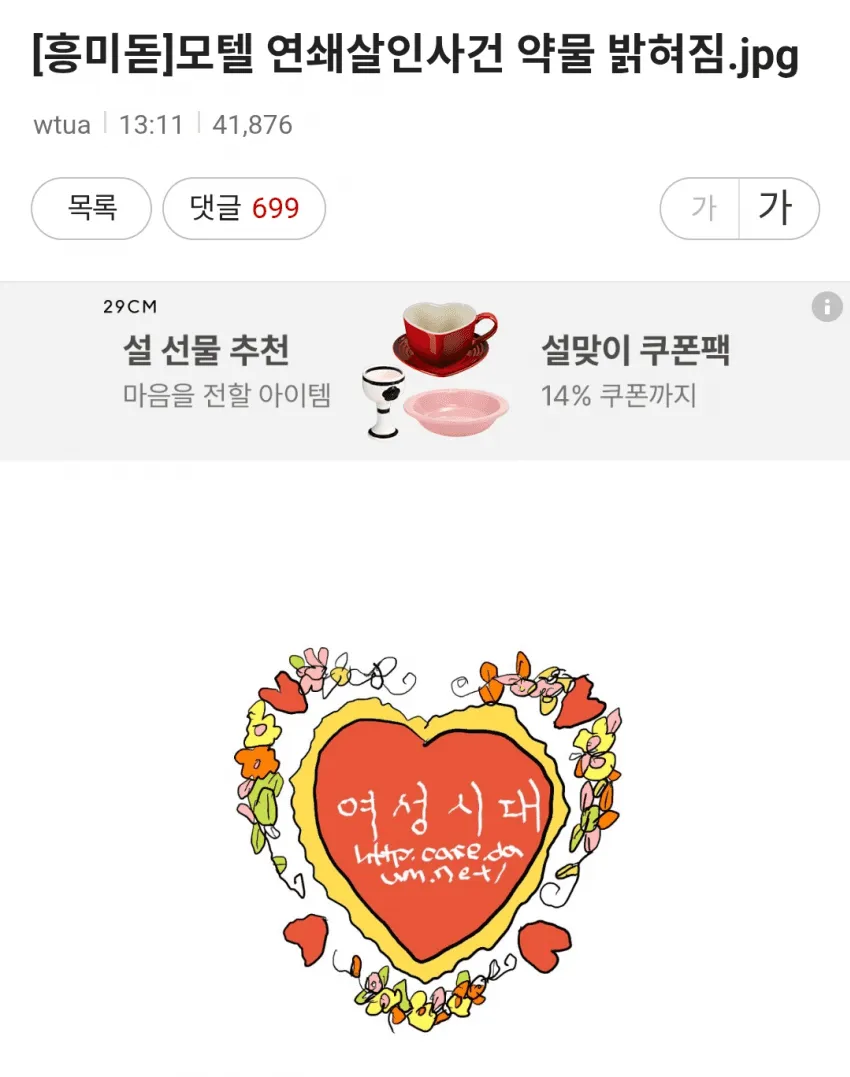850x1077 pixels.
Task: Tap the ad info icon
Action: pyautogui.click(x=826, y=307)
